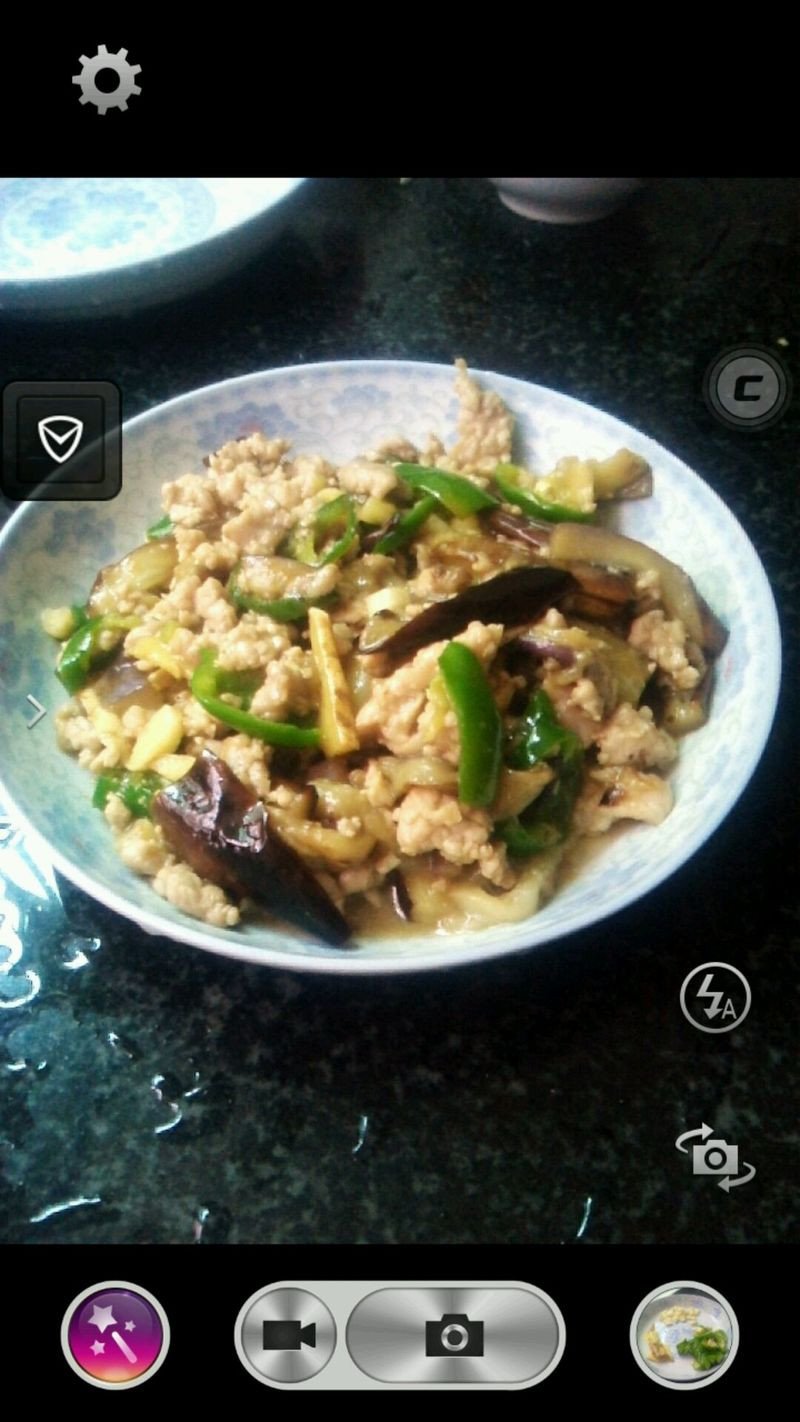Expand the side panel arrow
Viewport: 800px width, 1422px height.
(36, 711)
